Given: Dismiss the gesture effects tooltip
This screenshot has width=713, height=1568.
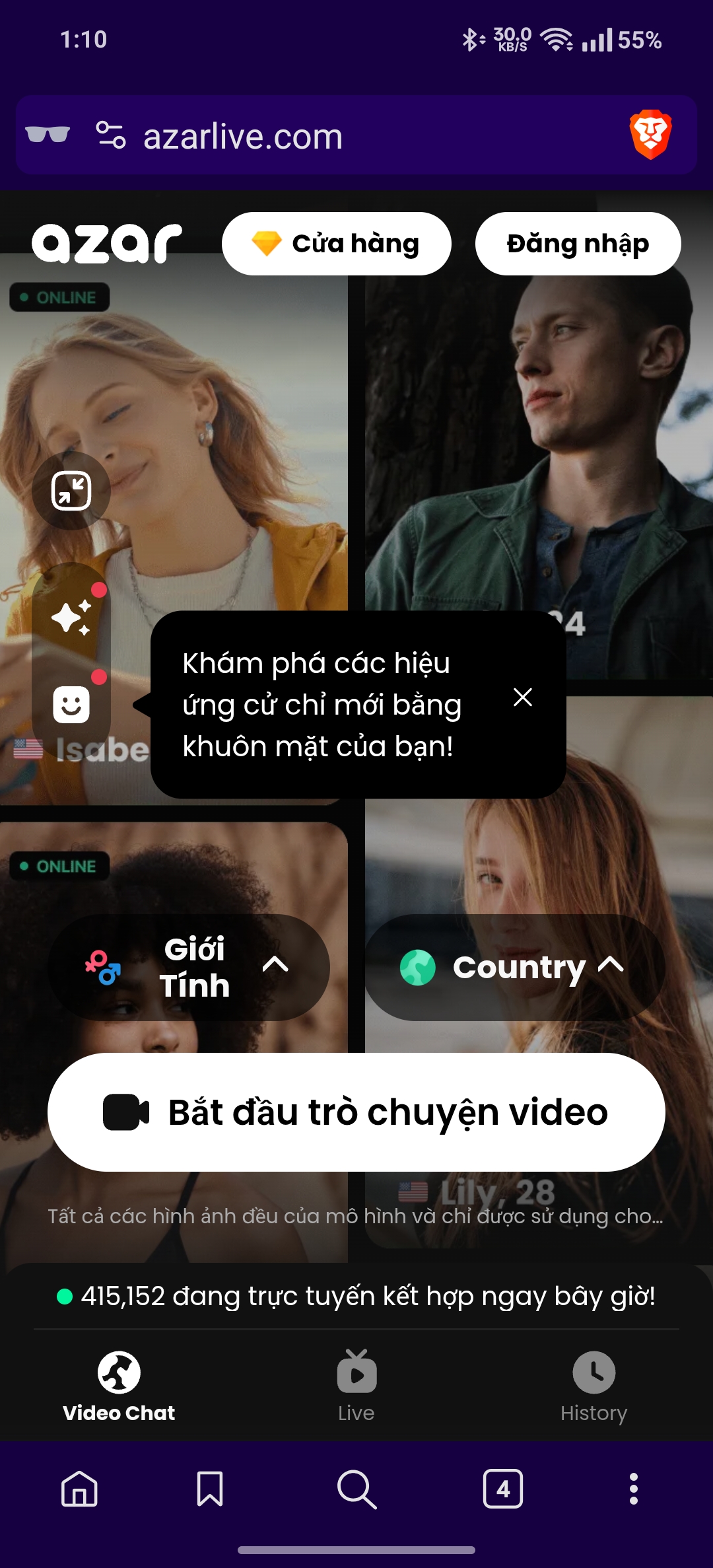Looking at the screenshot, I should pyautogui.click(x=523, y=697).
